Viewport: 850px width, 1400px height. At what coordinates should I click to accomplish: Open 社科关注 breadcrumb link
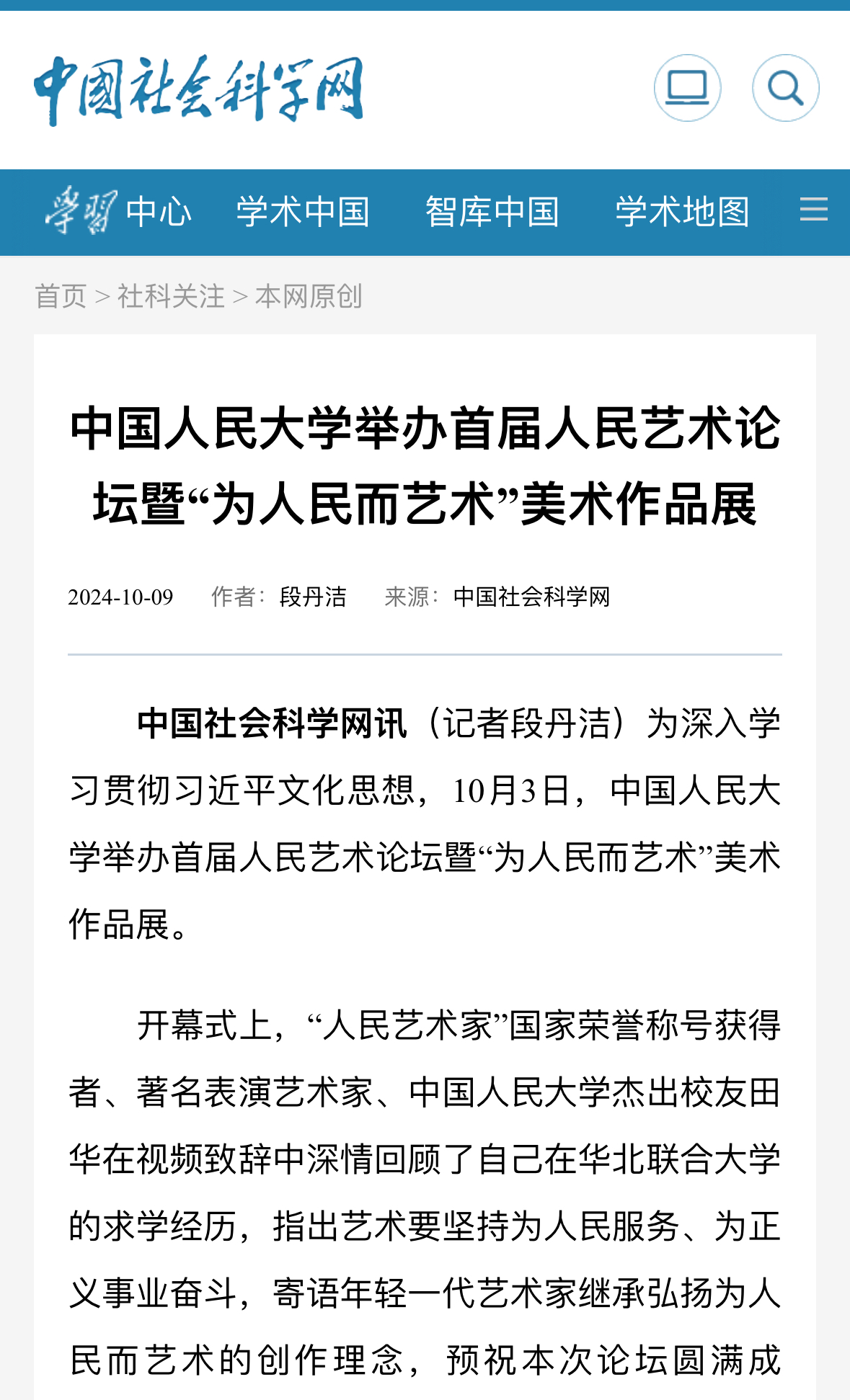tap(171, 296)
